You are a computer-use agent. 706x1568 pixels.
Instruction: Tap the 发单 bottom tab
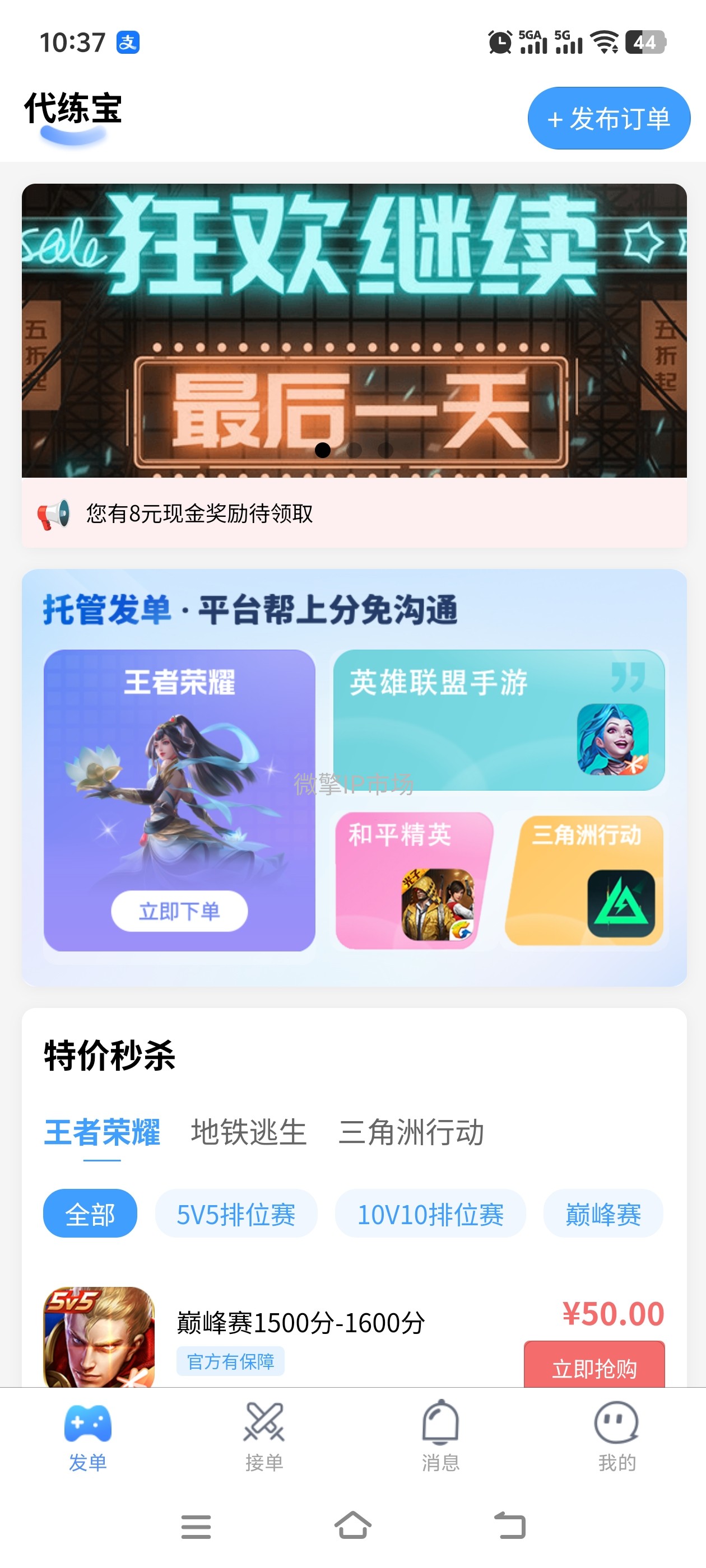(x=88, y=1436)
